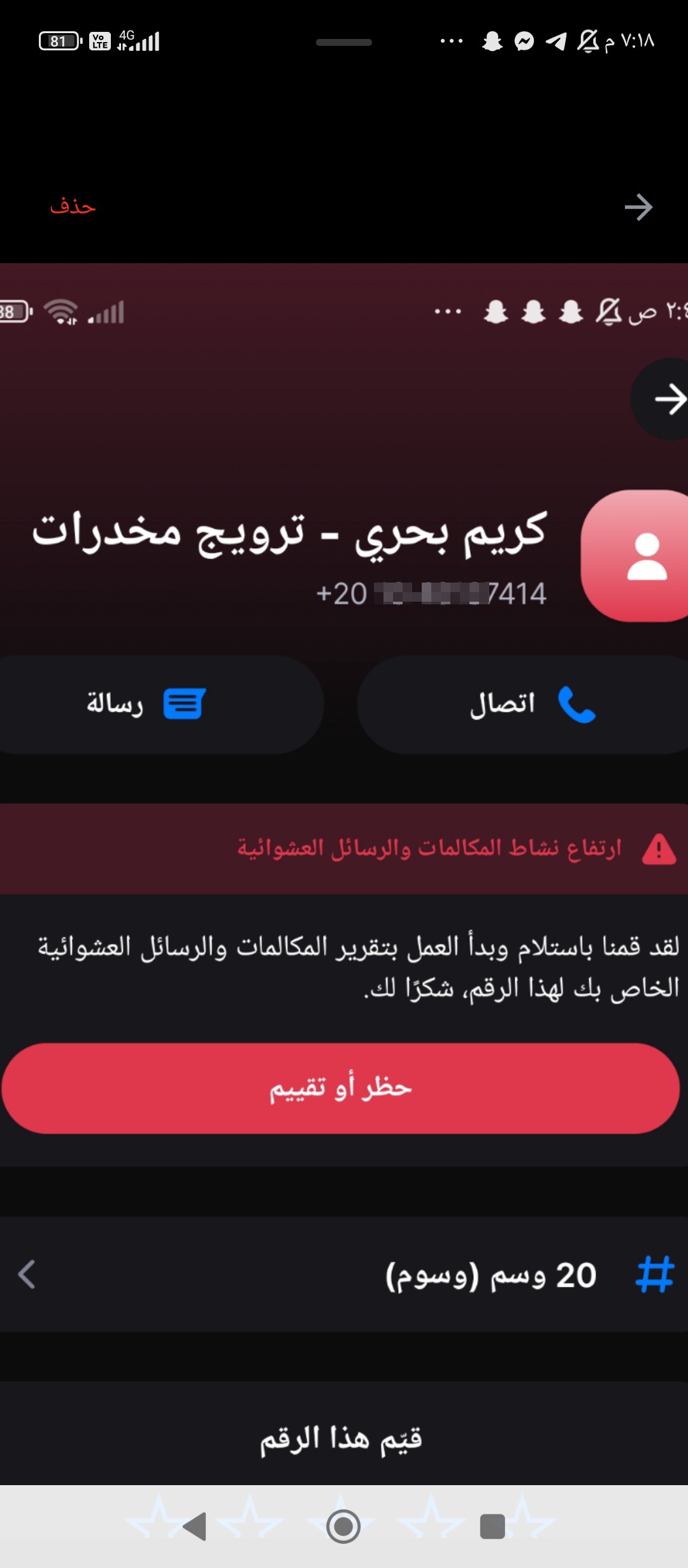
Task: Go to the home screen via the home button
Action: click(343, 1527)
